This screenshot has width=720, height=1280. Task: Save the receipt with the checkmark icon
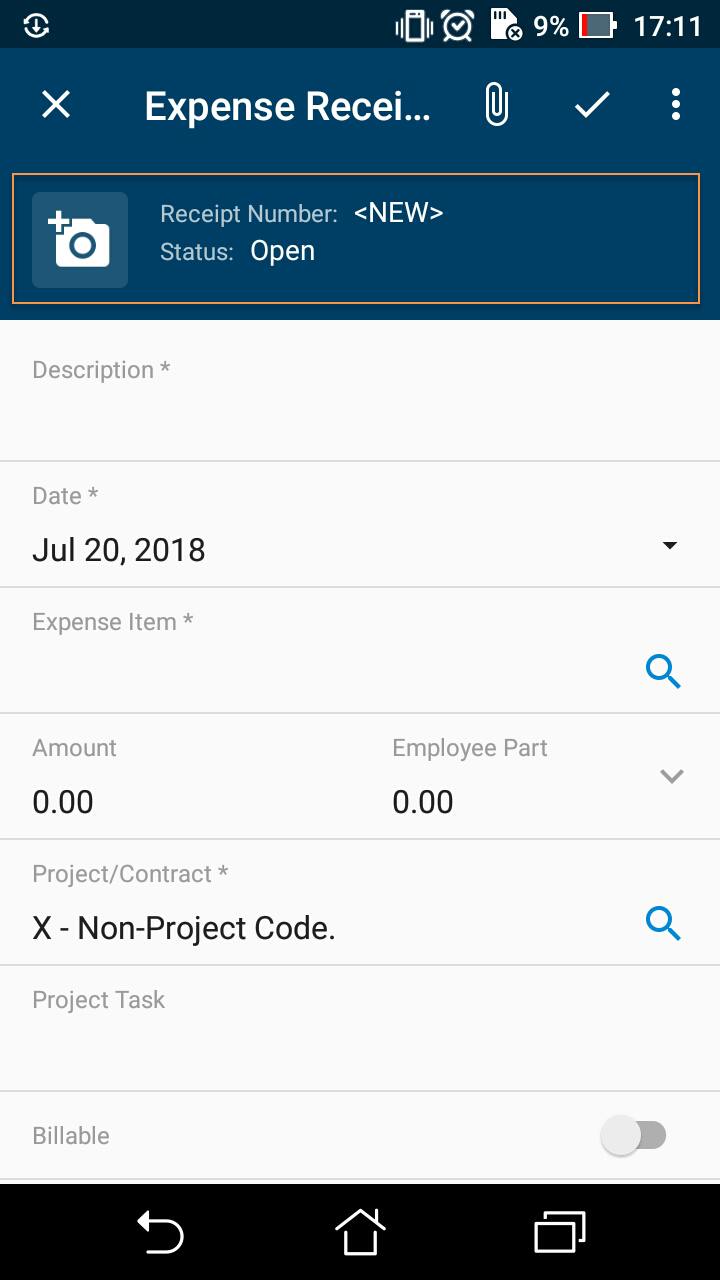click(591, 103)
